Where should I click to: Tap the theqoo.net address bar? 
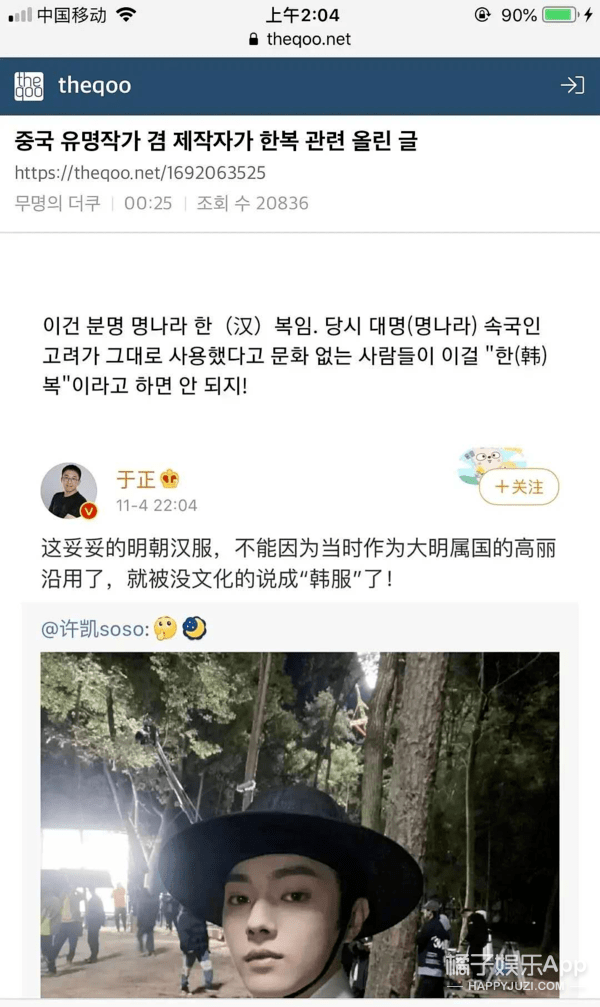300,40
